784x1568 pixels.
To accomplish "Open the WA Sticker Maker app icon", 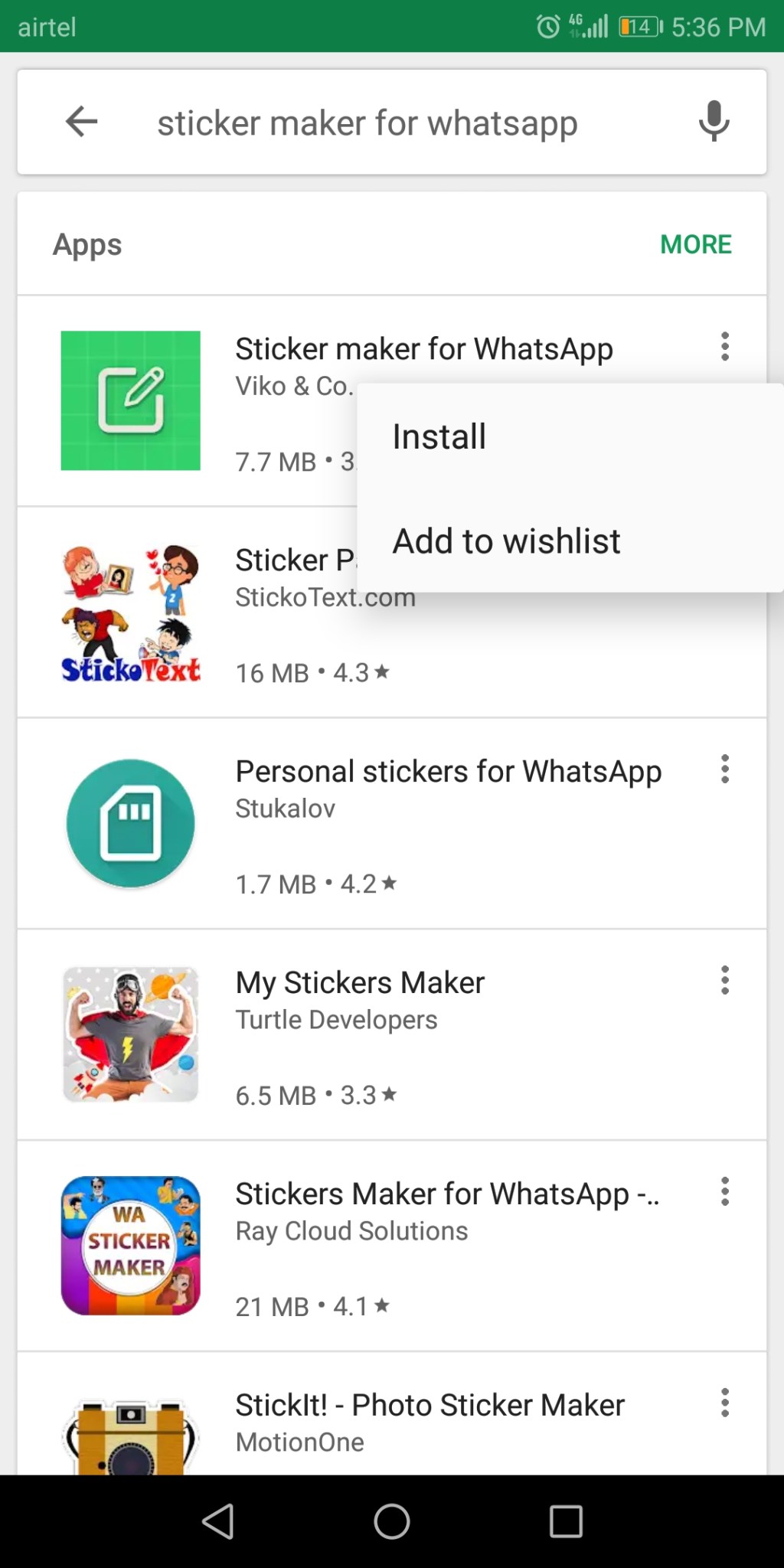I will click(130, 1245).
